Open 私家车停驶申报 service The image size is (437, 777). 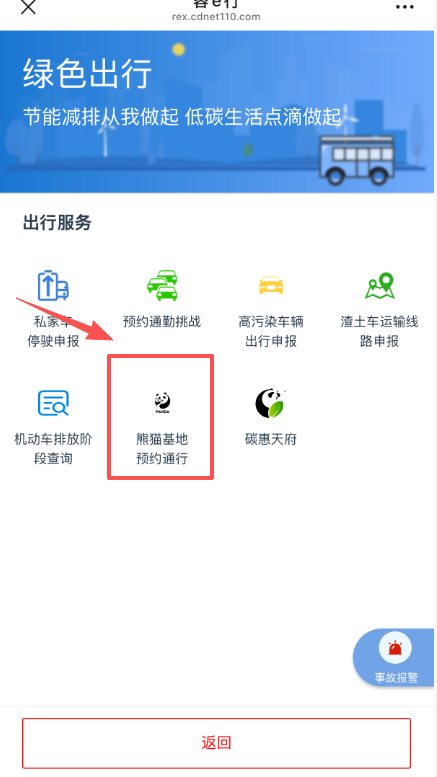pyautogui.click(x=53, y=309)
